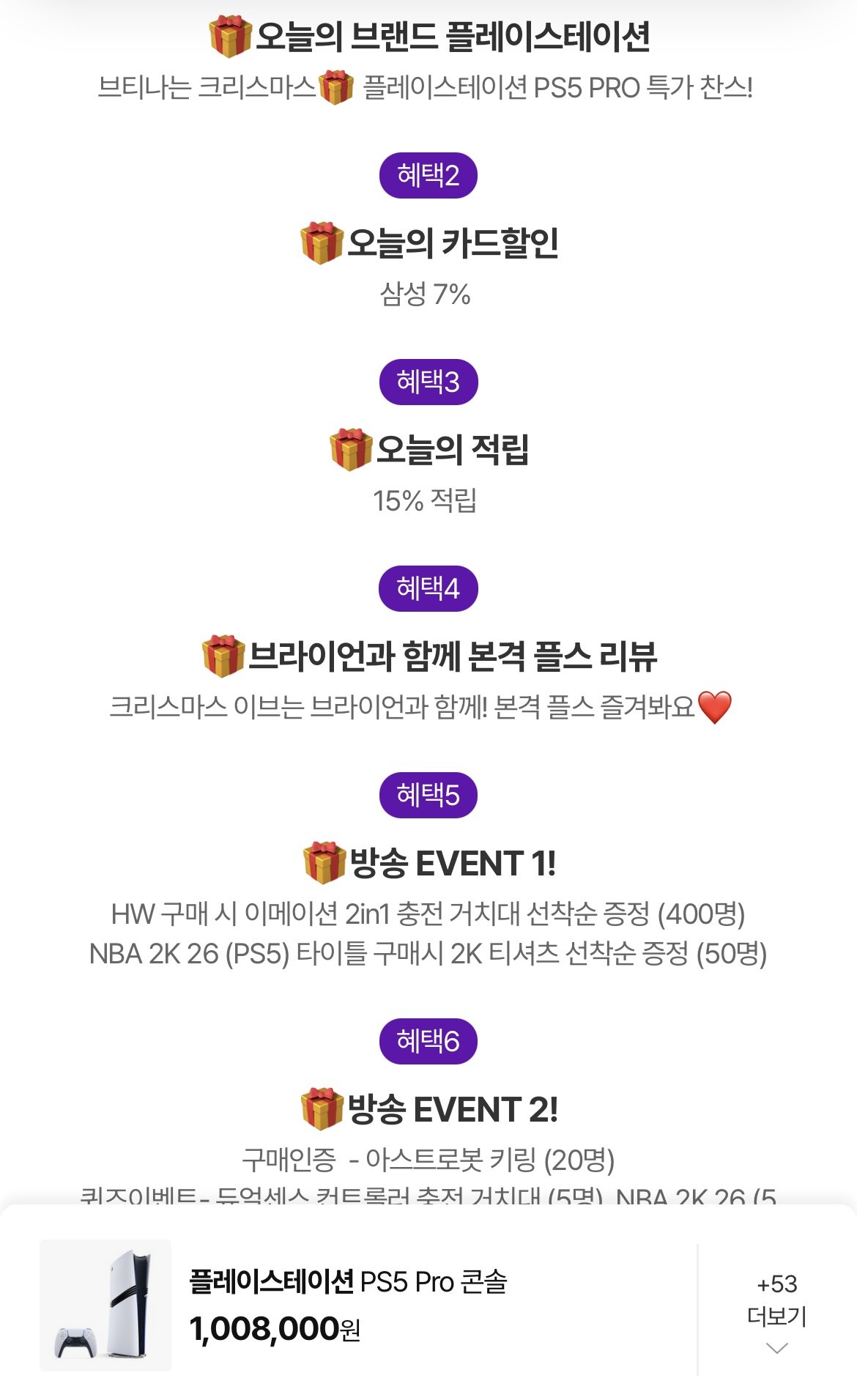Select the 혜택5 badge
The width and height of the screenshot is (857, 1400).
click(428, 795)
